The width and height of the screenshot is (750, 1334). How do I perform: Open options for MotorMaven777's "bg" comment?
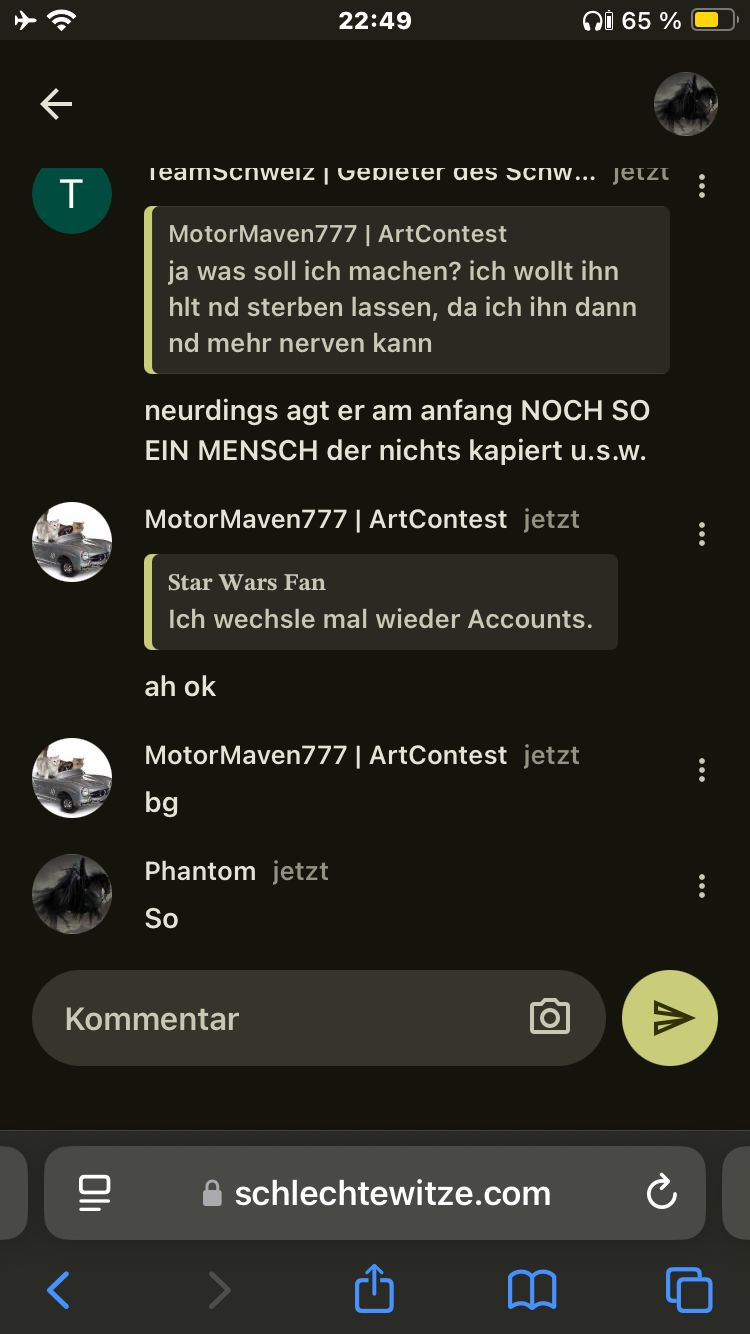(702, 770)
